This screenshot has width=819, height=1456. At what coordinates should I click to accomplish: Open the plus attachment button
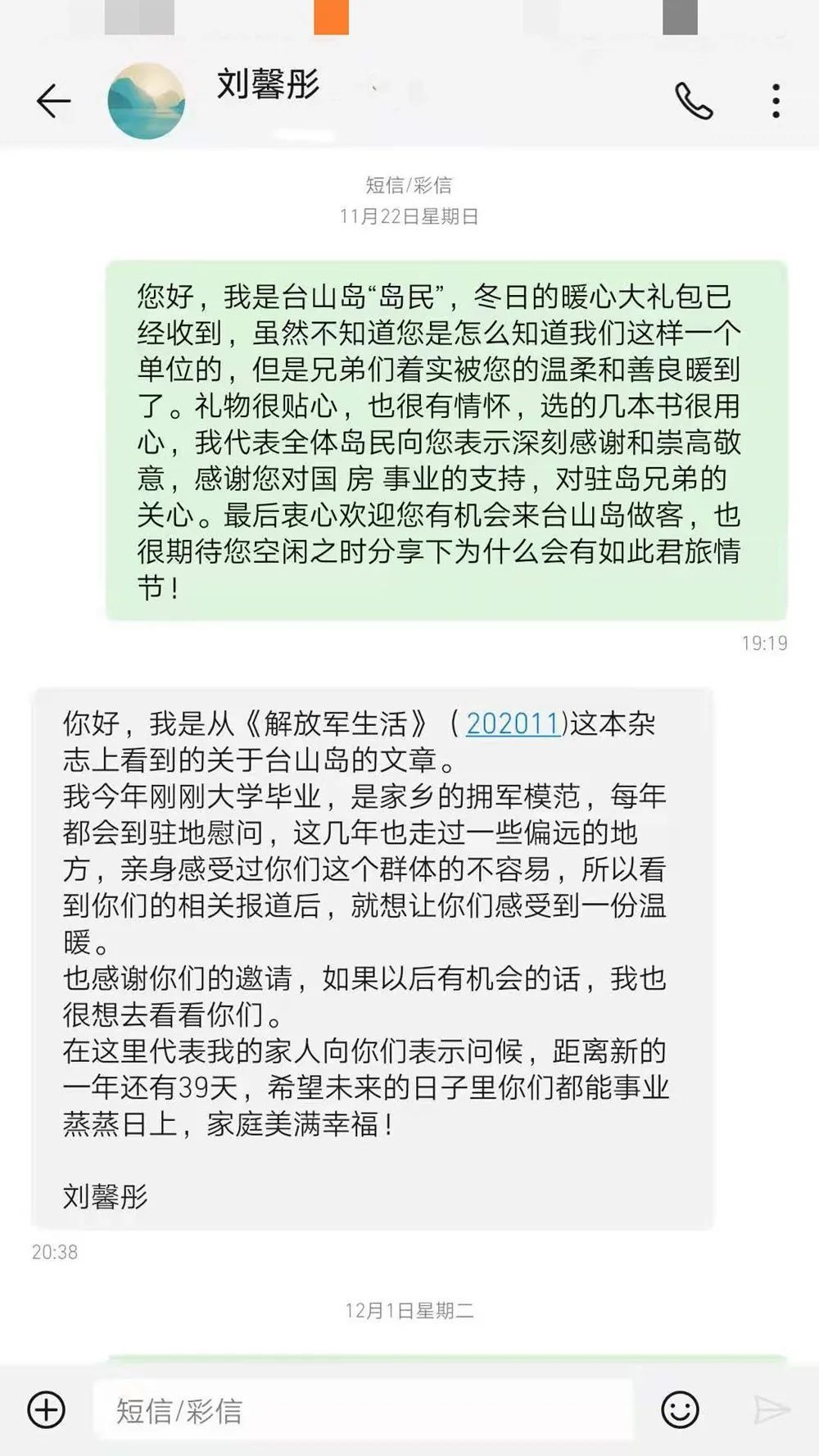click(x=46, y=1409)
